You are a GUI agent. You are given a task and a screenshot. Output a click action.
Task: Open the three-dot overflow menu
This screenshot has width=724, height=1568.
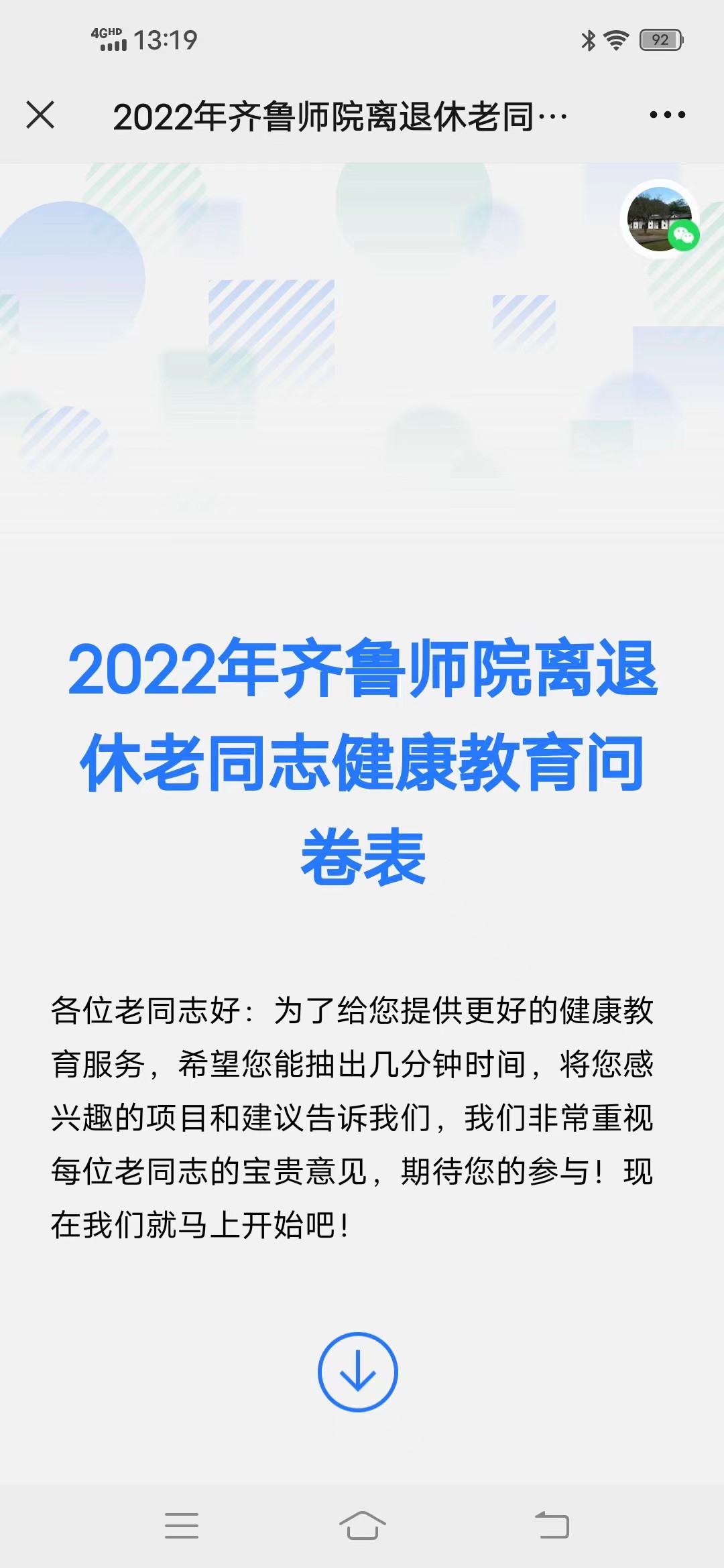point(667,115)
